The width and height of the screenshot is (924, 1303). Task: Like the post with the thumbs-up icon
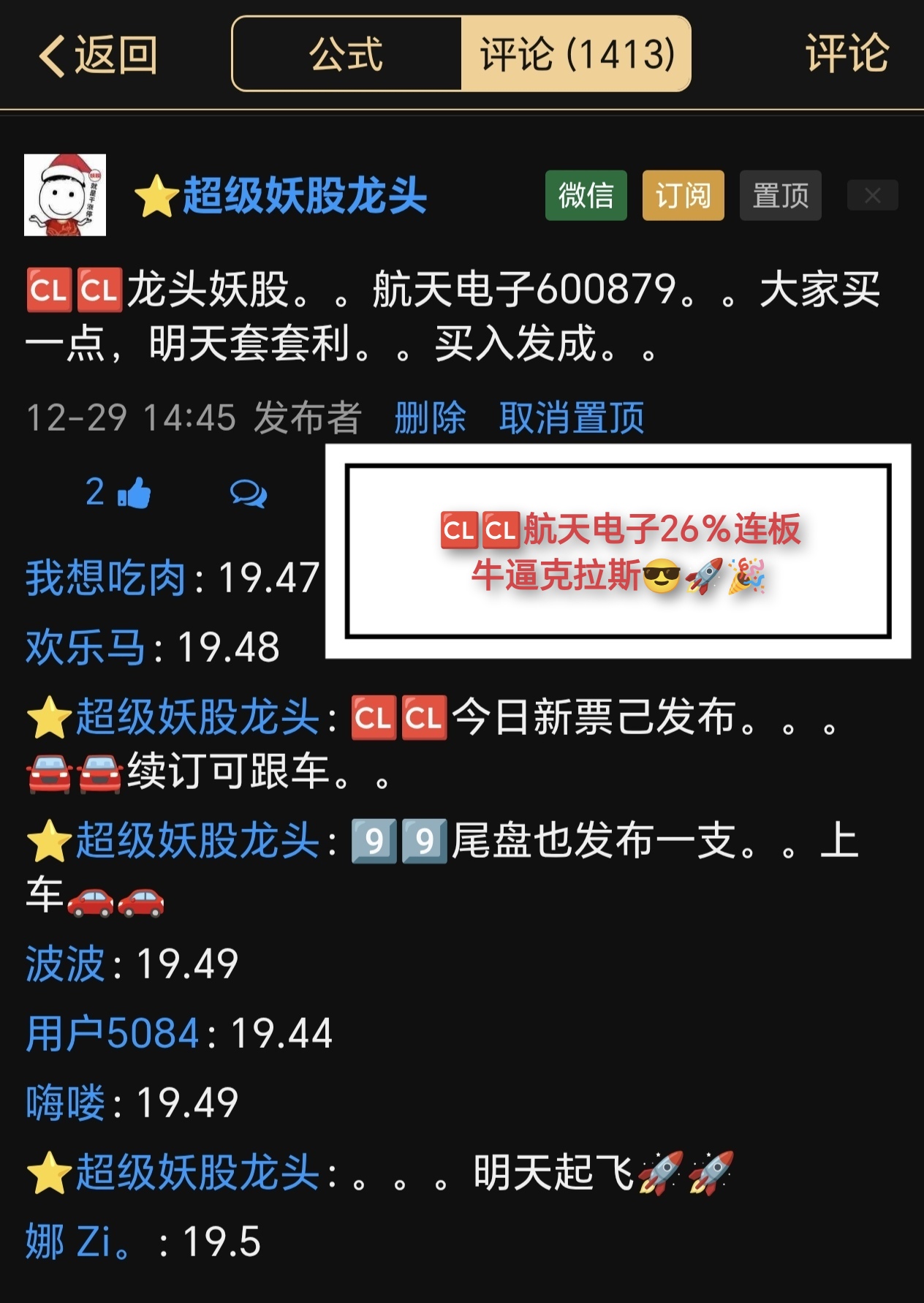[x=134, y=493]
